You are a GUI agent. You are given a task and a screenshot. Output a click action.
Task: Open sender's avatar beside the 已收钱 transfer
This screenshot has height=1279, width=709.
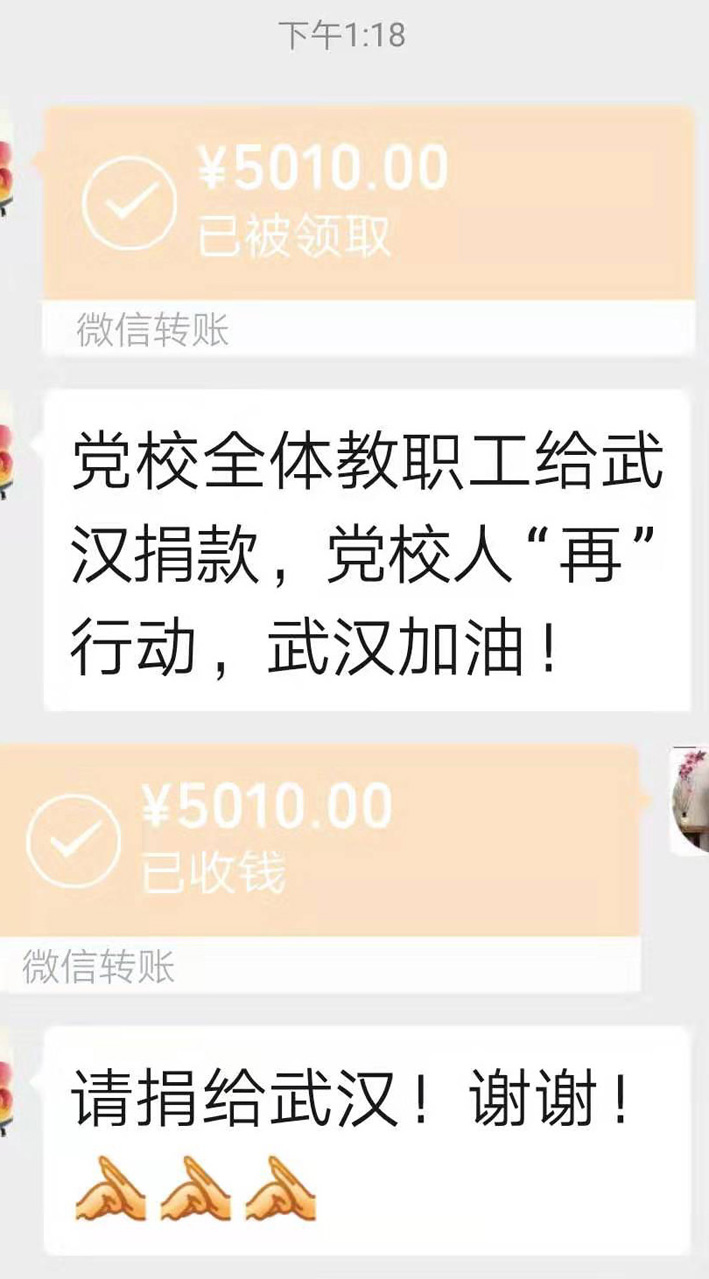690,800
